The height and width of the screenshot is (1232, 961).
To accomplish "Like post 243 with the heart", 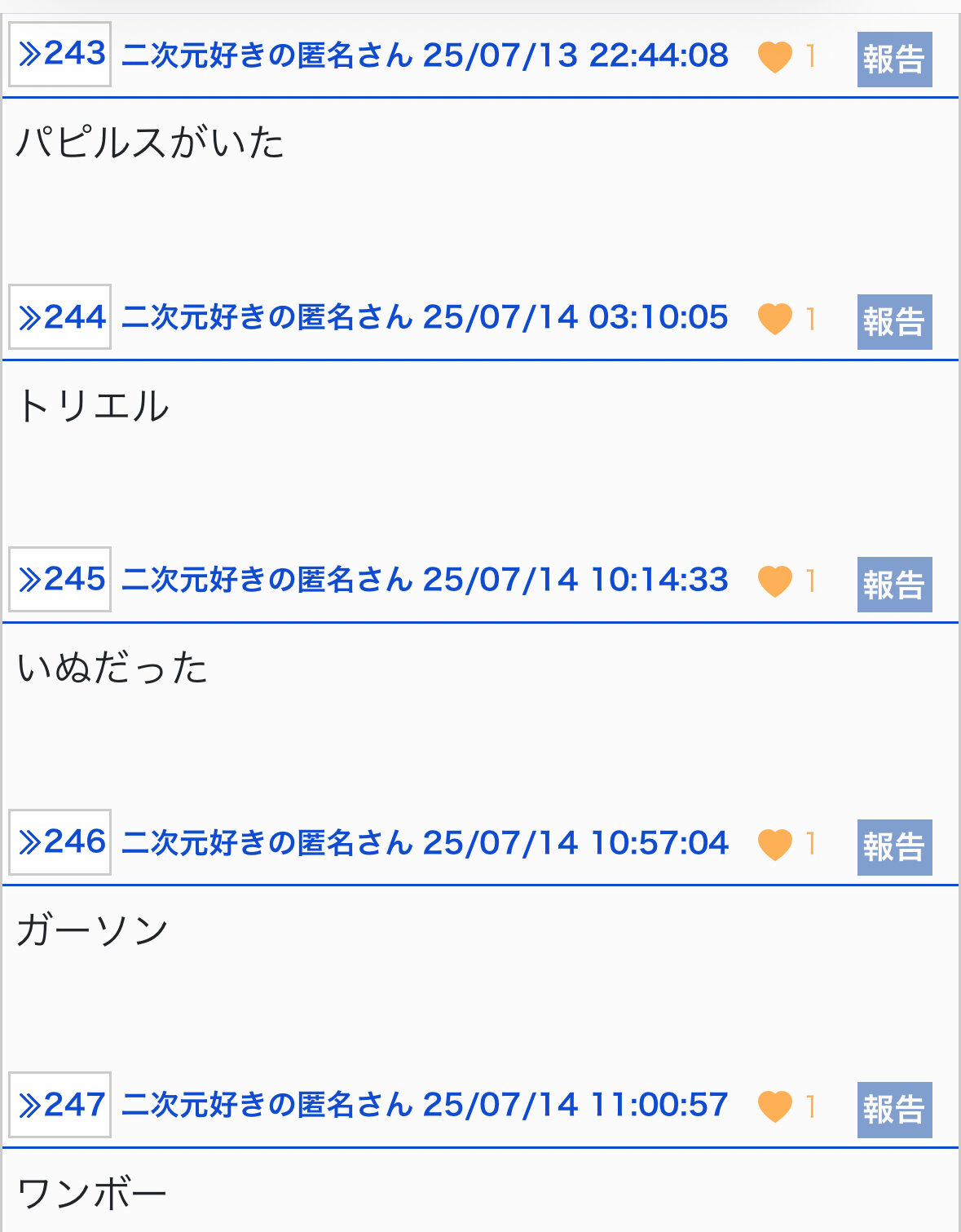I will pos(774,57).
